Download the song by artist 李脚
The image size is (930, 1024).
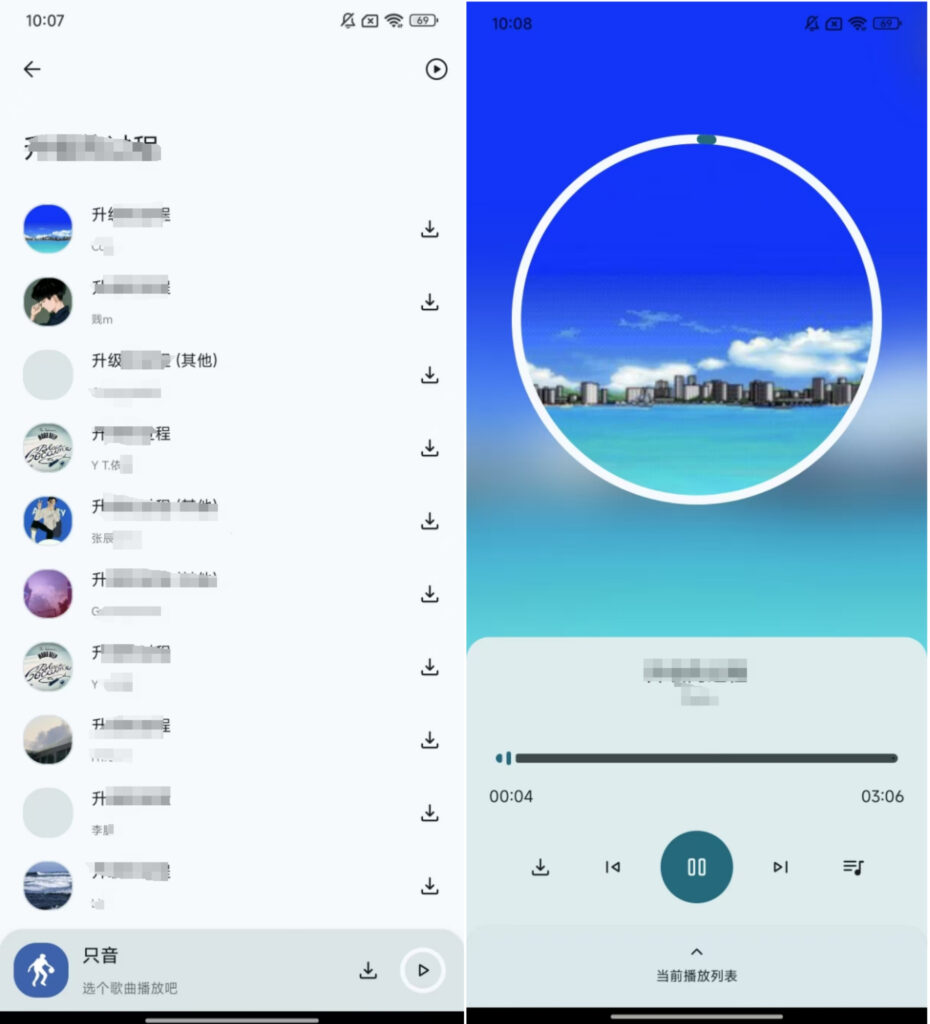(x=430, y=813)
